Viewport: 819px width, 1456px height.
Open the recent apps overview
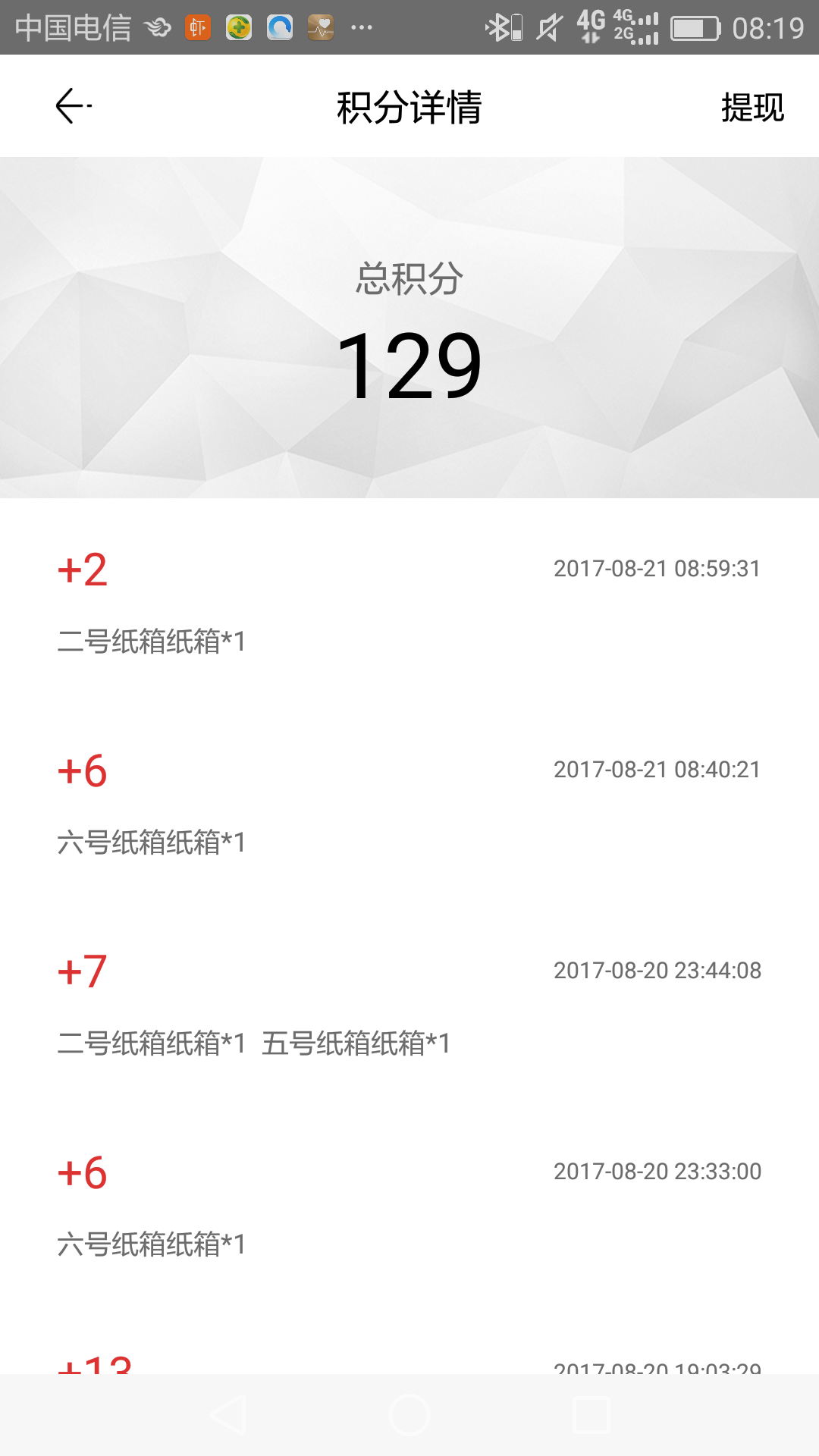click(591, 1415)
